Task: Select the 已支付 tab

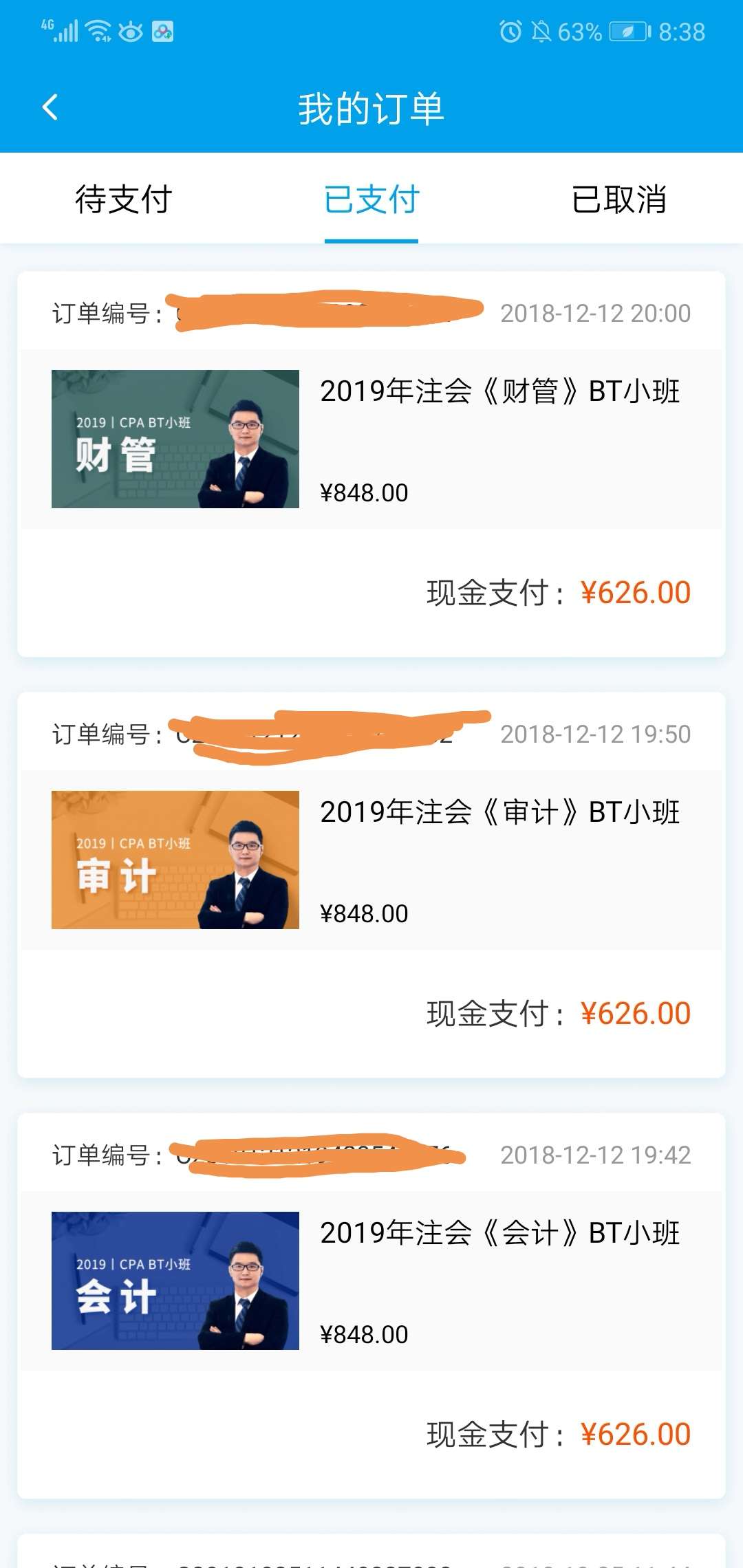Action: click(x=371, y=199)
